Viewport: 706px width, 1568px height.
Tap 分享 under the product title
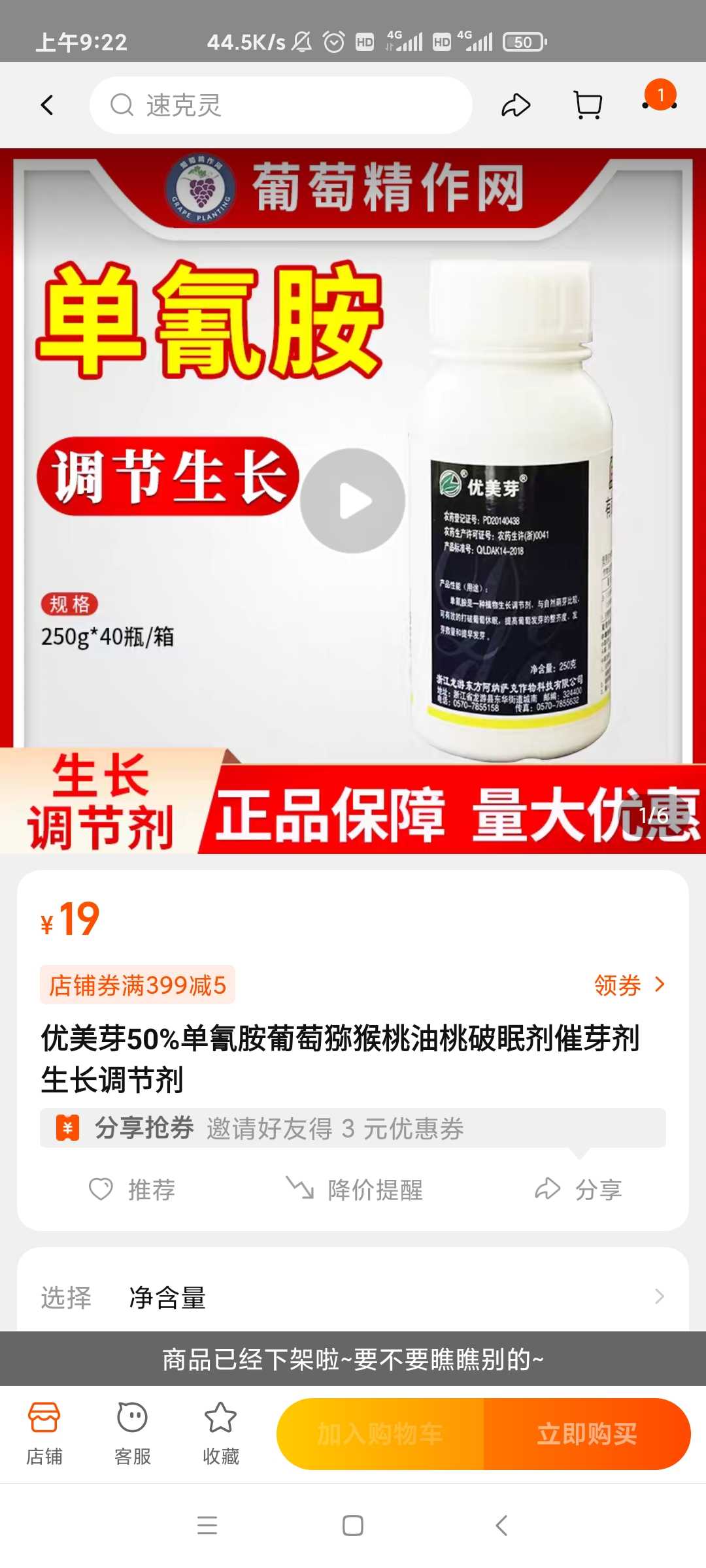(x=578, y=1190)
